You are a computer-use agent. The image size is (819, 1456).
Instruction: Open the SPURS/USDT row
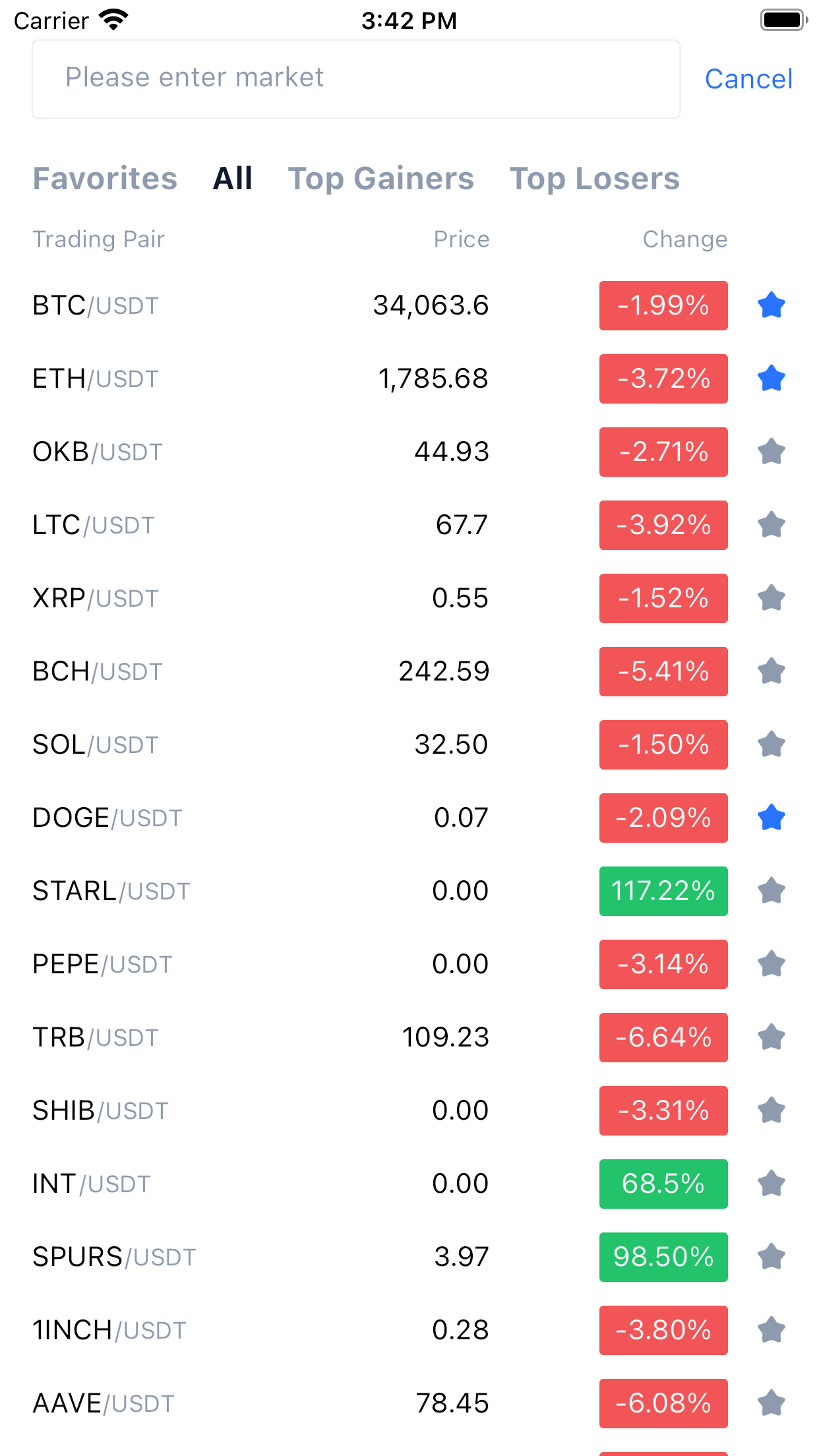pos(409,1257)
